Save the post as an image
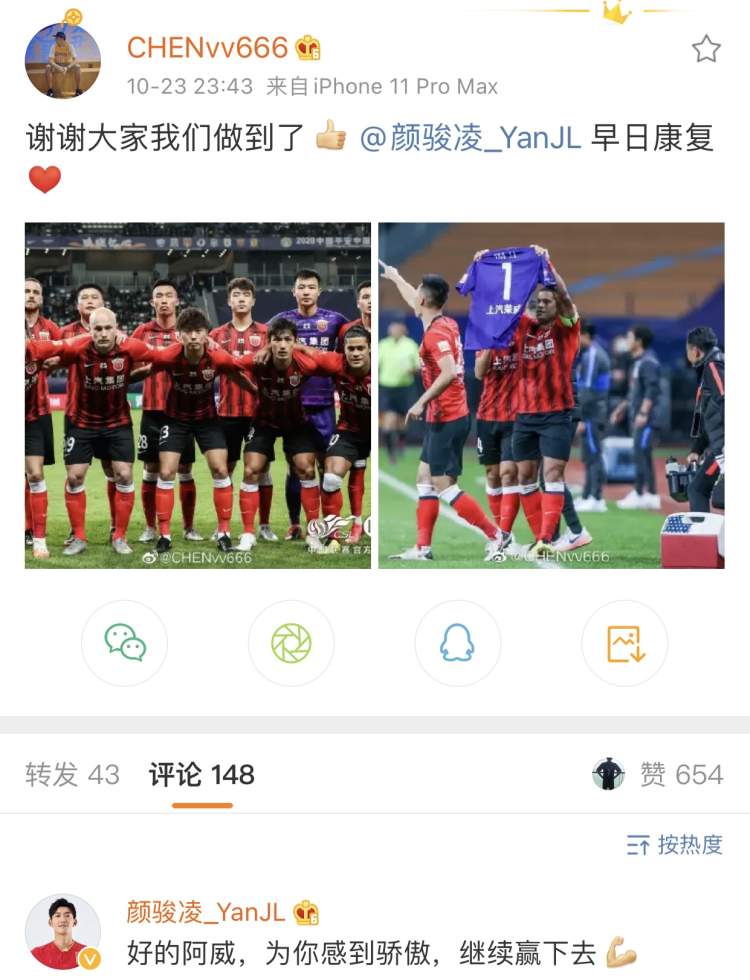The image size is (750, 980). pyautogui.click(x=624, y=643)
